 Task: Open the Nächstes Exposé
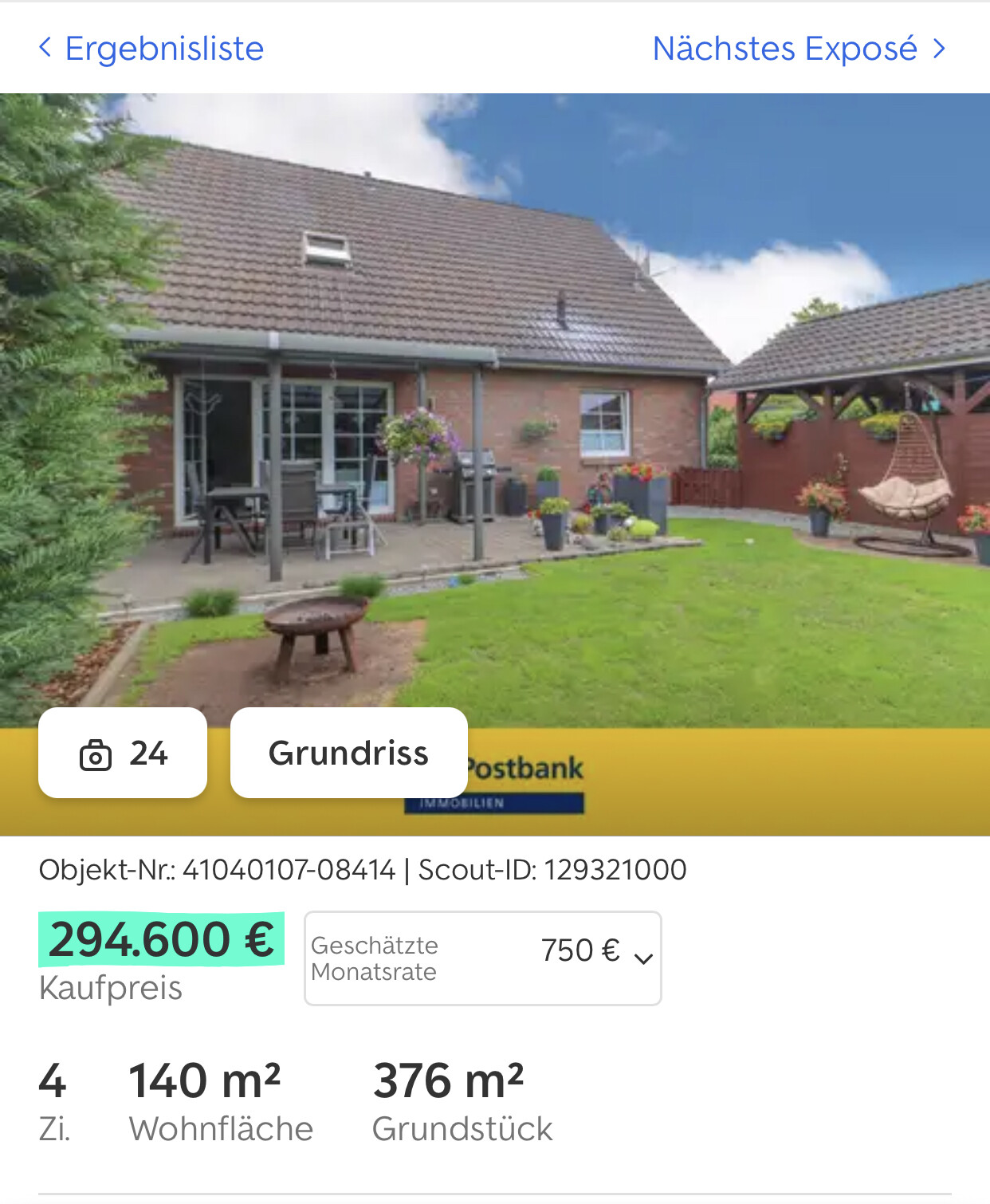tap(799, 49)
